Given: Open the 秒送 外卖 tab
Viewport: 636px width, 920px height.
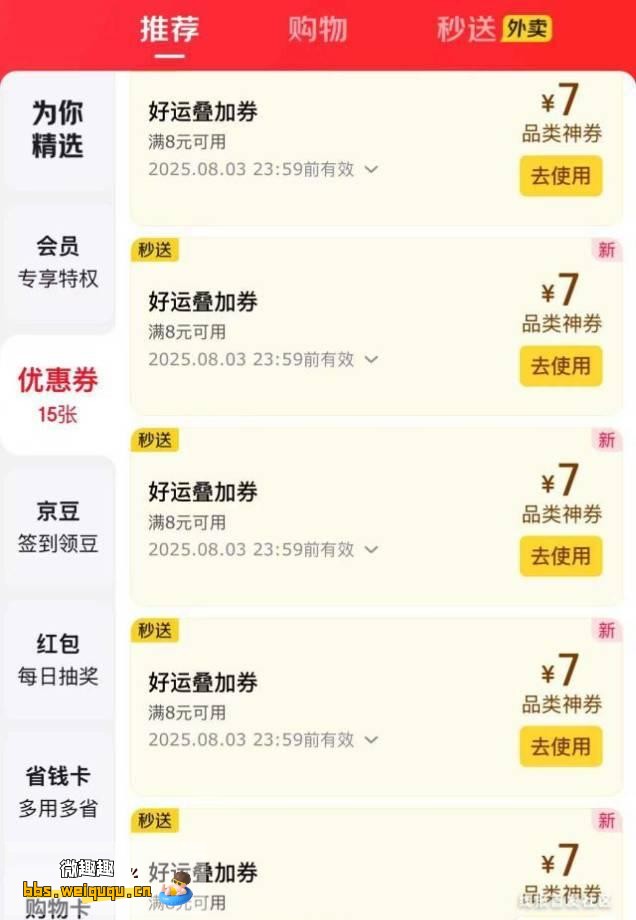Looking at the screenshot, I should [493, 30].
